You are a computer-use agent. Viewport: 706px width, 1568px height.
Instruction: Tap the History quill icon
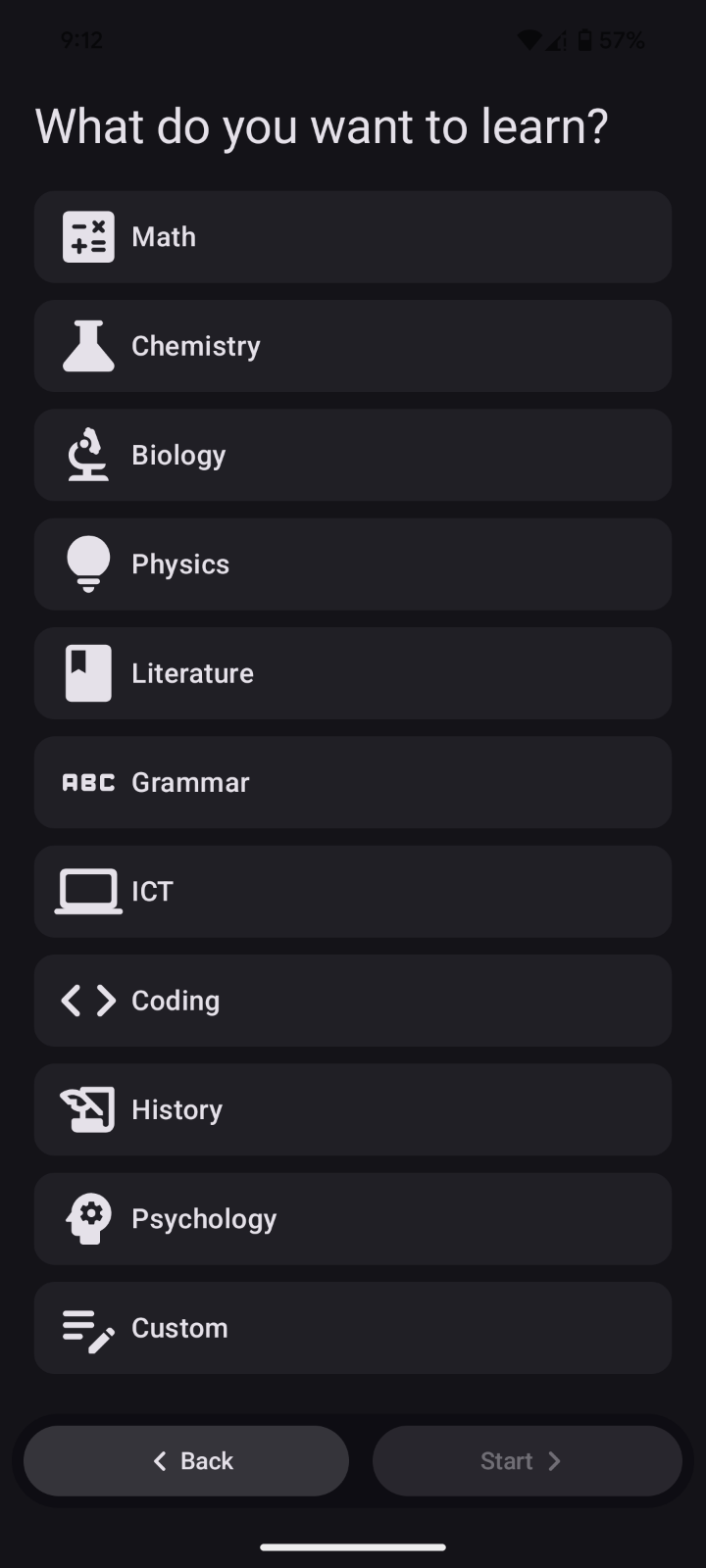click(x=87, y=1109)
